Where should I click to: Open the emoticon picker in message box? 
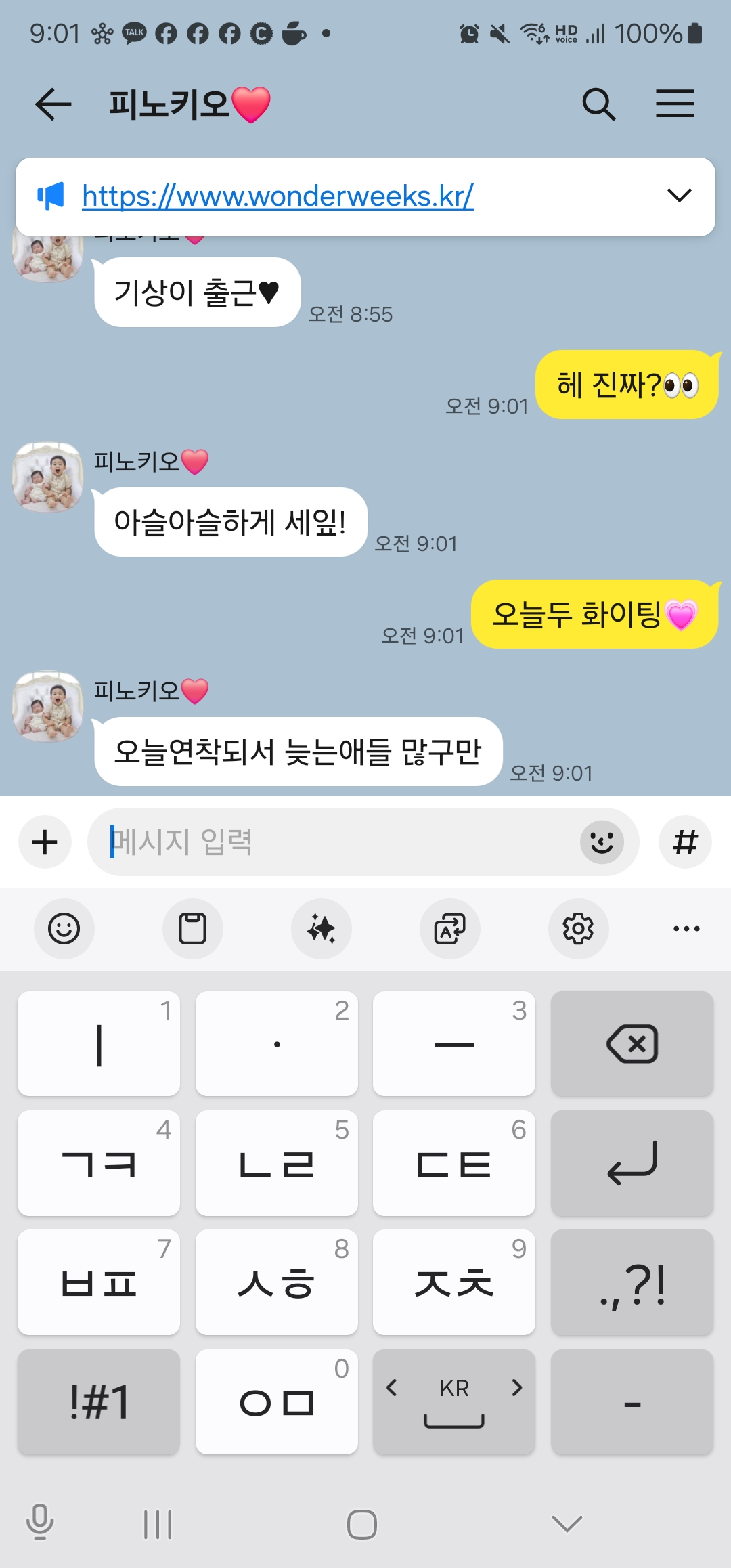click(x=602, y=842)
